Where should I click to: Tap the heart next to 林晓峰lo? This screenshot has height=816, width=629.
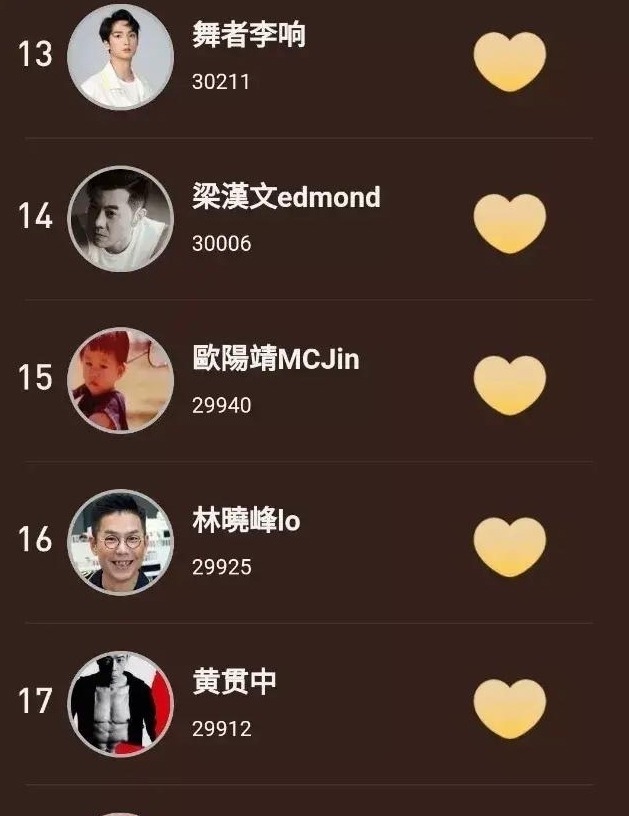509,546
